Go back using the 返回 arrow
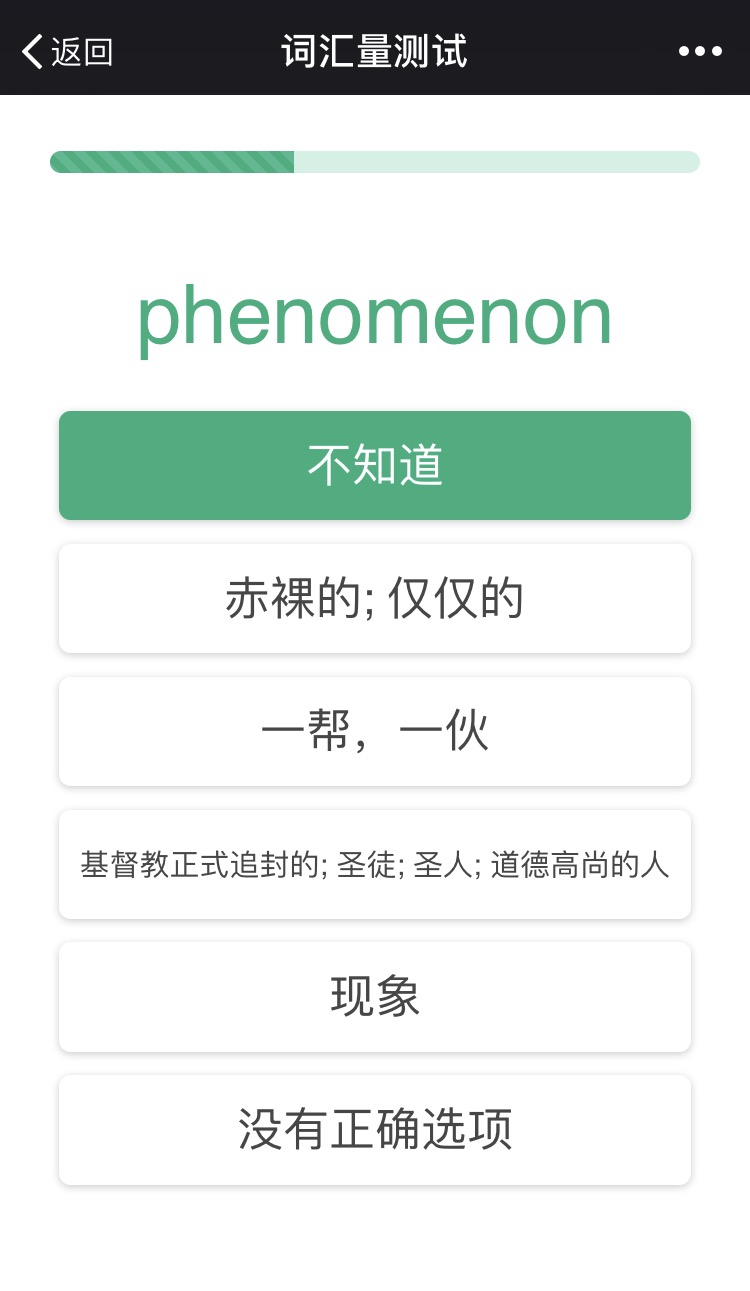The height and width of the screenshot is (1291, 750). [x=66, y=51]
